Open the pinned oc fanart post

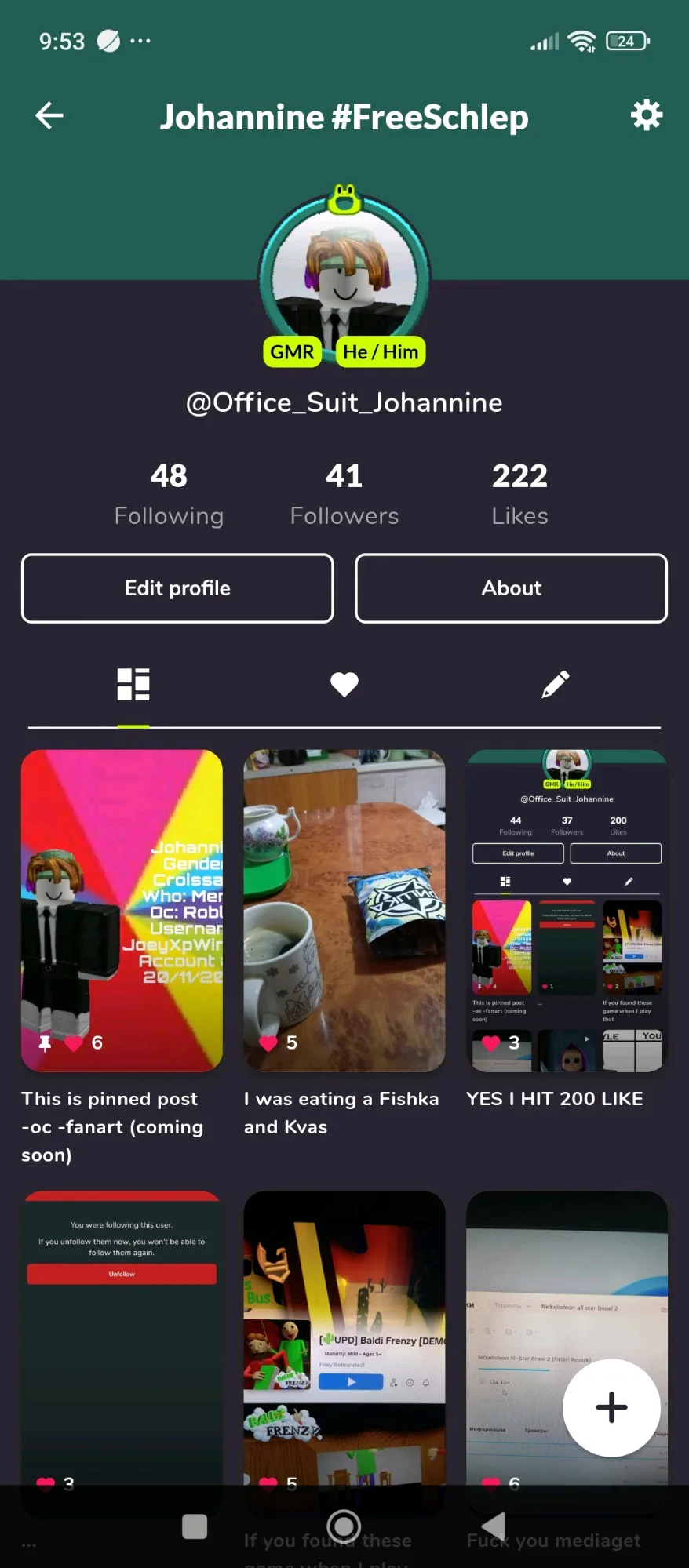122,911
